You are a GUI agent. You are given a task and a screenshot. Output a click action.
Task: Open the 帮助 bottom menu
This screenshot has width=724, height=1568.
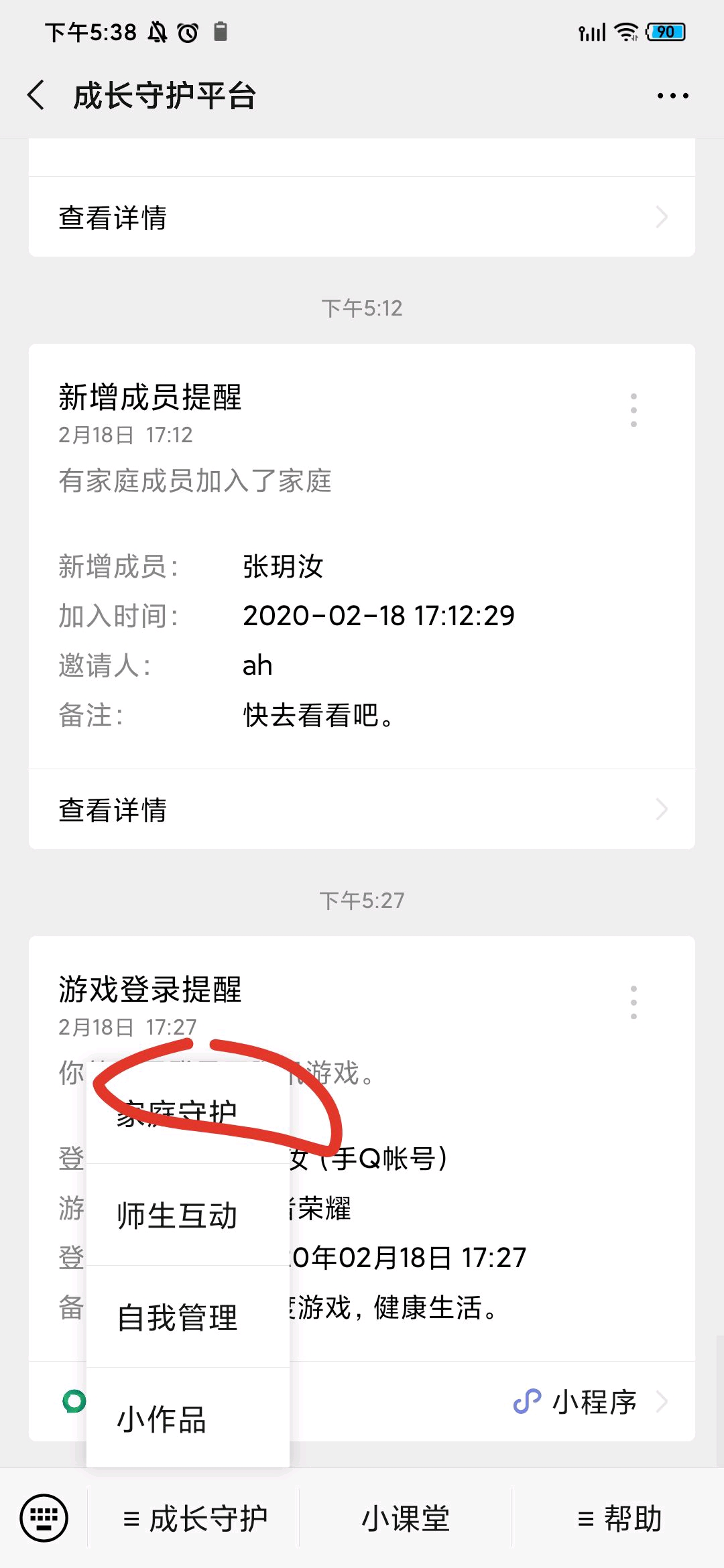click(x=619, y=1518)
